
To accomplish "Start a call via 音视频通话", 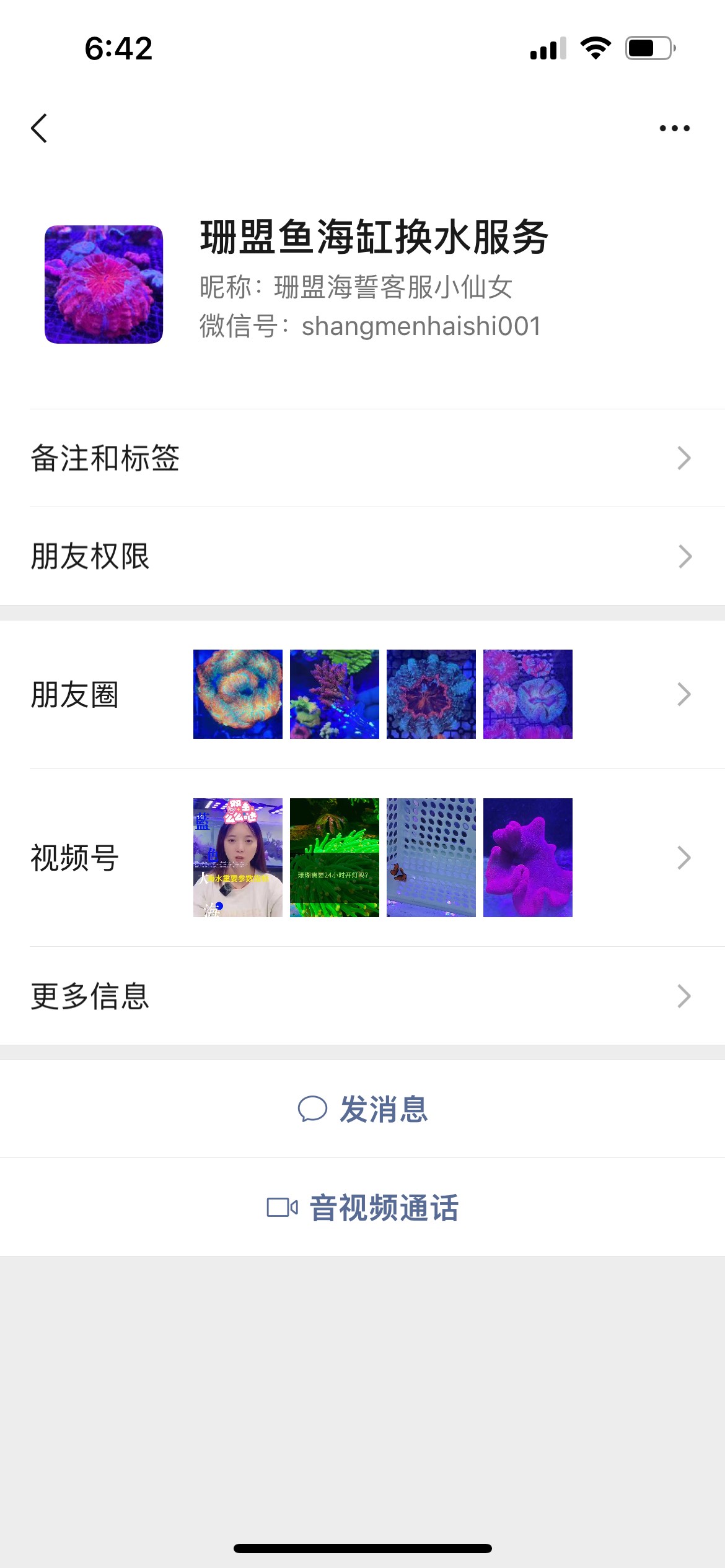I will tap(363, 1208).
